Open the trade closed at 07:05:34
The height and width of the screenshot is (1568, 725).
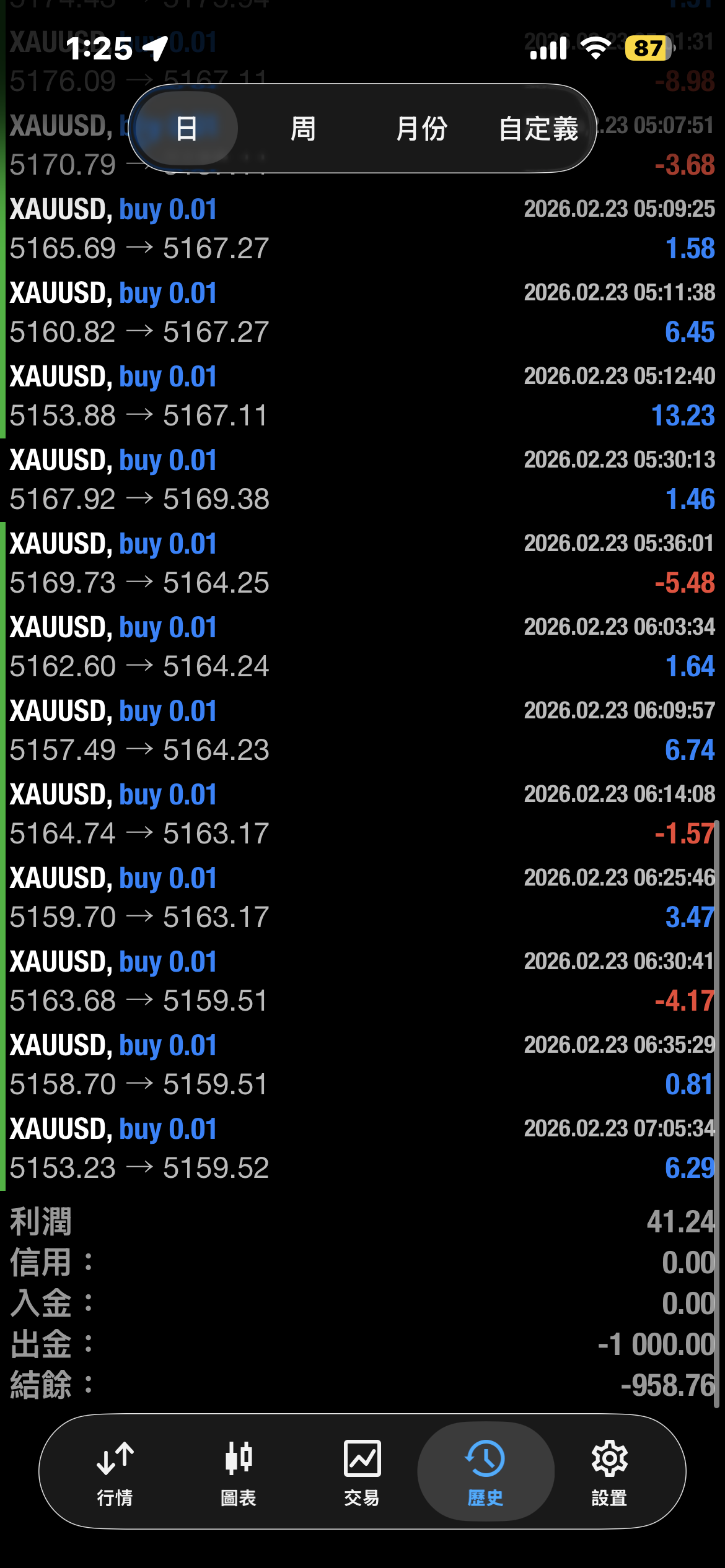click(x=362, y=1149)
